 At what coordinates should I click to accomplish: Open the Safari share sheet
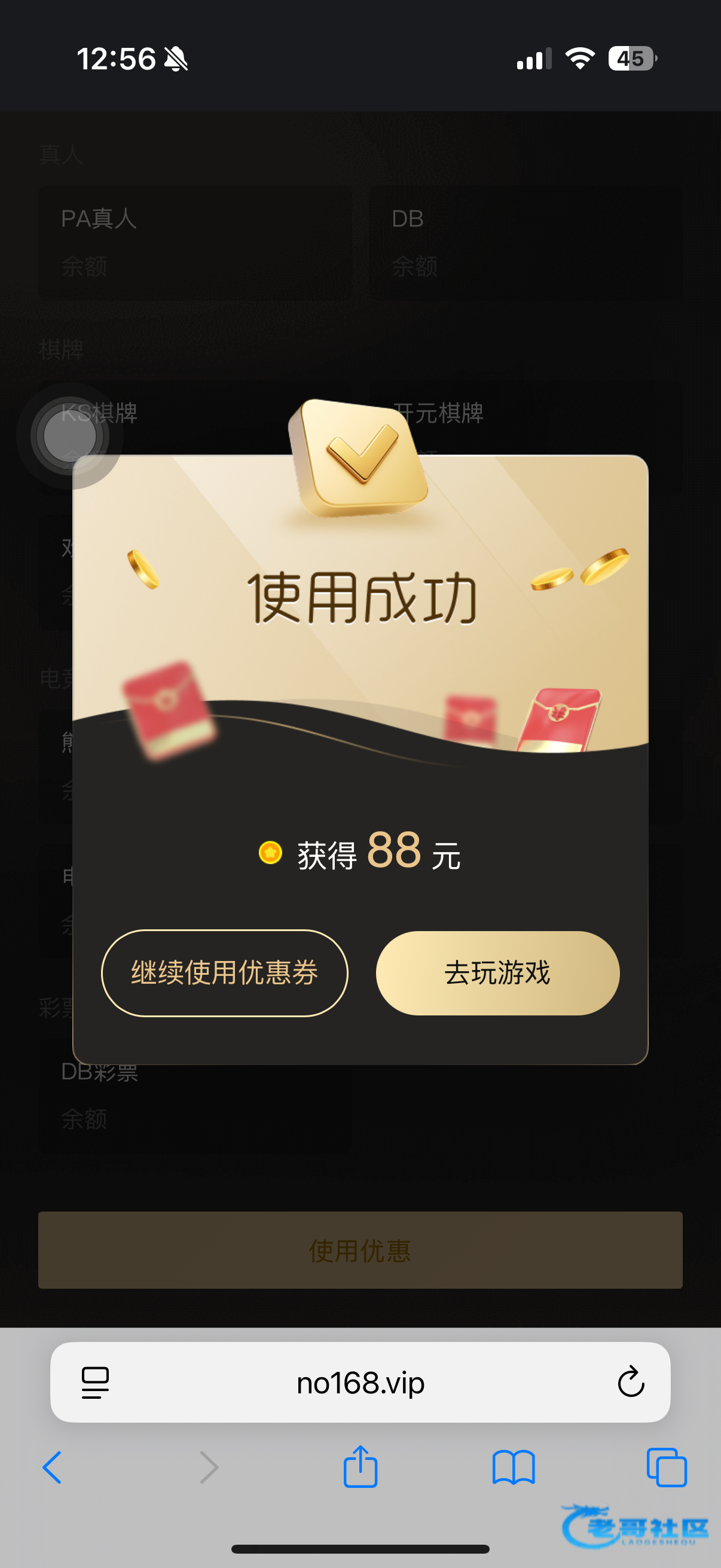360,1466
